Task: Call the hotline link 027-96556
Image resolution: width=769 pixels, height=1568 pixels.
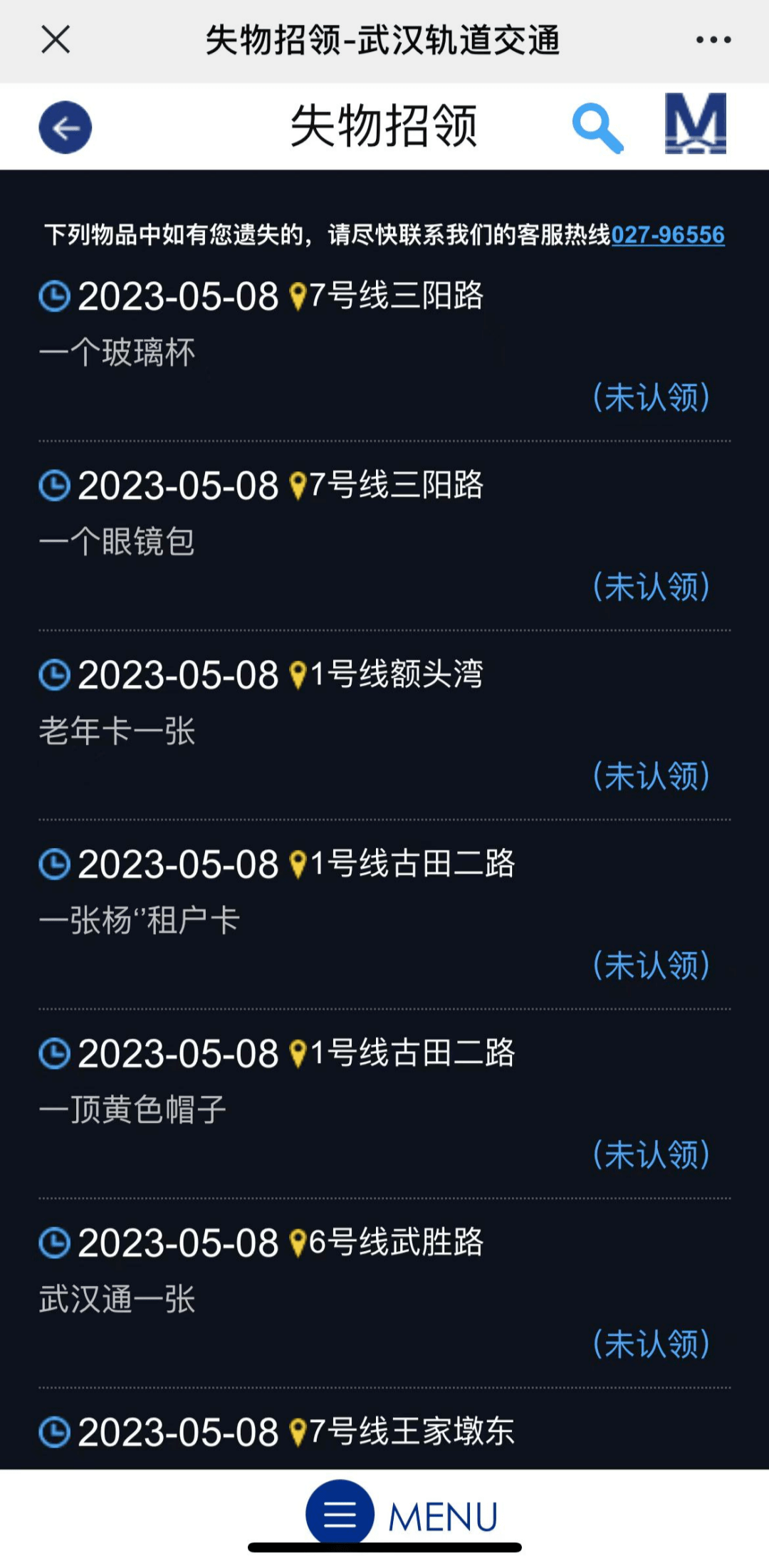Action: tap(668, 234)
